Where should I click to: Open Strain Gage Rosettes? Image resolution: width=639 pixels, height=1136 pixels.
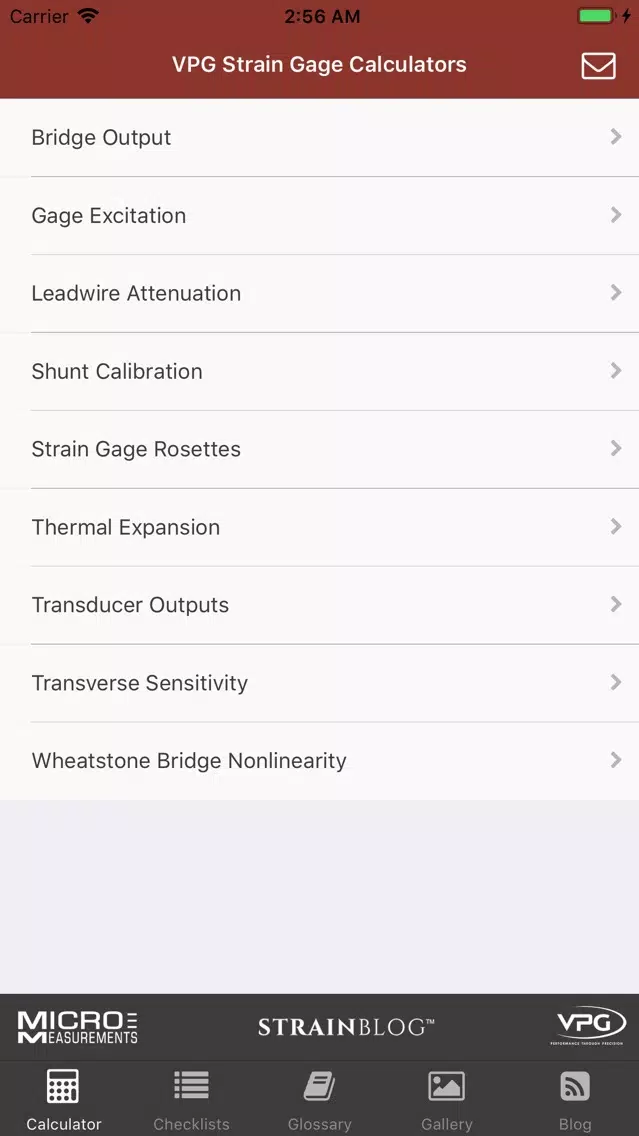(x=320, y=449)
